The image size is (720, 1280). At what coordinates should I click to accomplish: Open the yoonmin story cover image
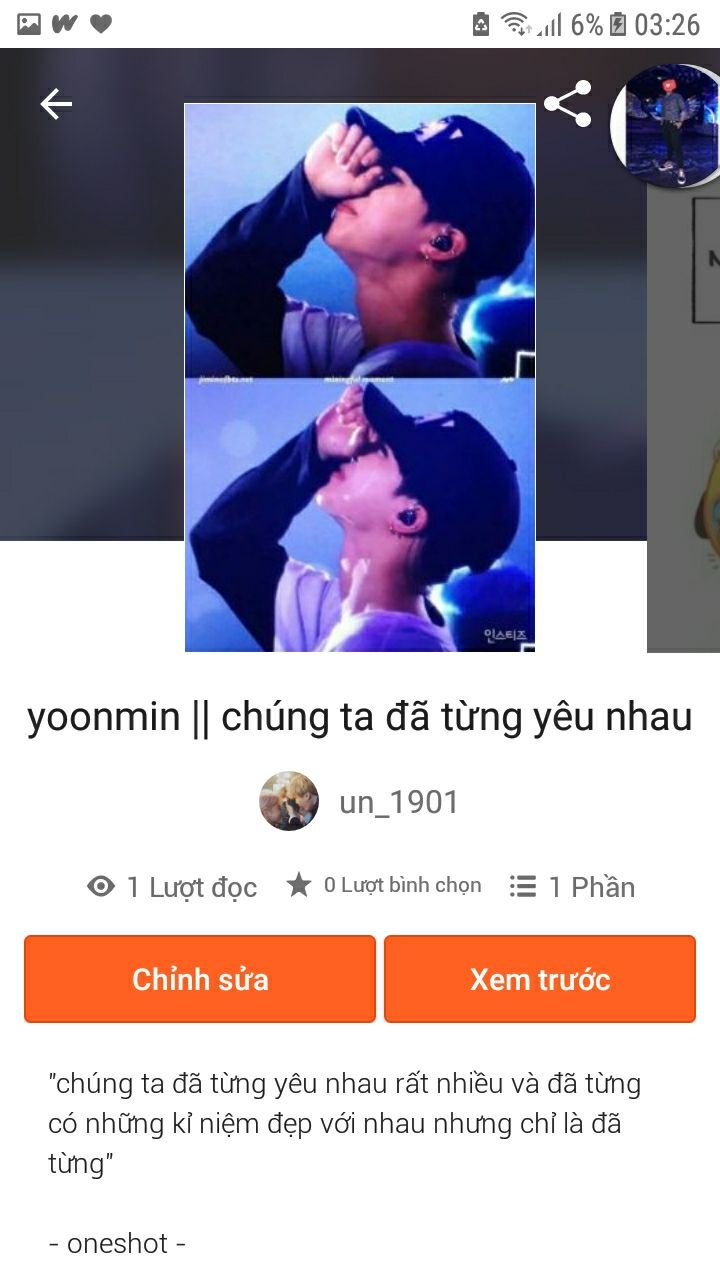tap(360, 377)
